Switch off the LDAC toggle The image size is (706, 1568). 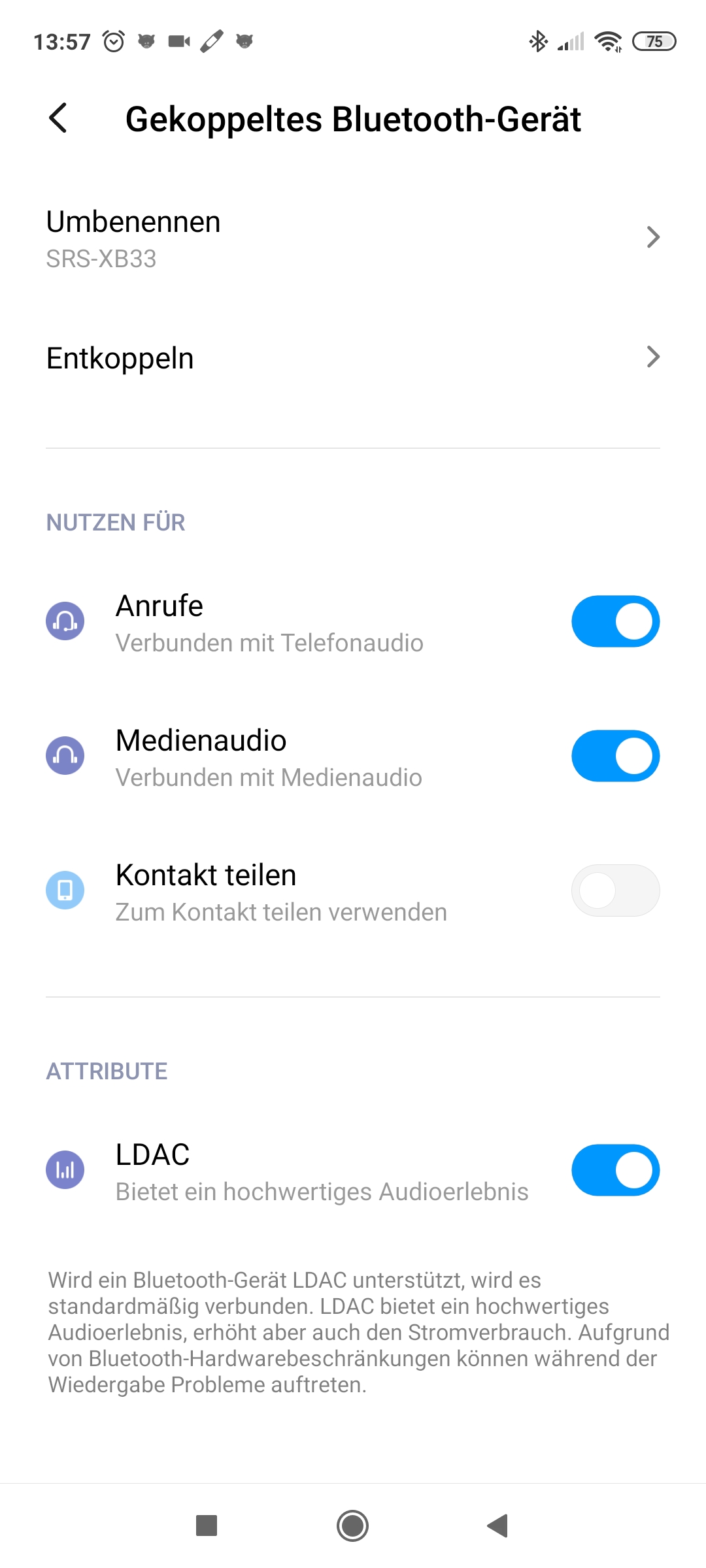click(x=615, y=1170)
